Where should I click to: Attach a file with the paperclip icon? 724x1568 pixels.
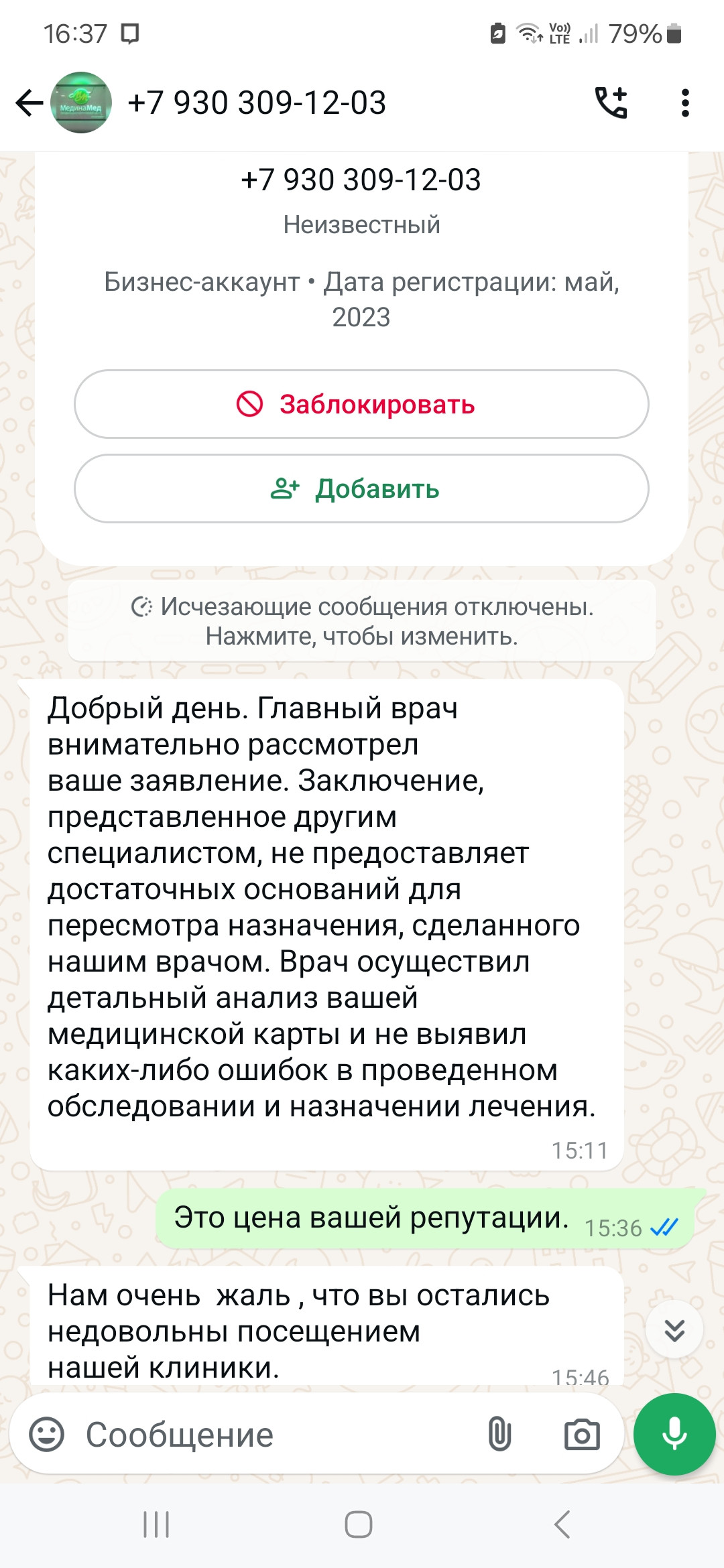pyautogui.click(x=499, y=1435)
